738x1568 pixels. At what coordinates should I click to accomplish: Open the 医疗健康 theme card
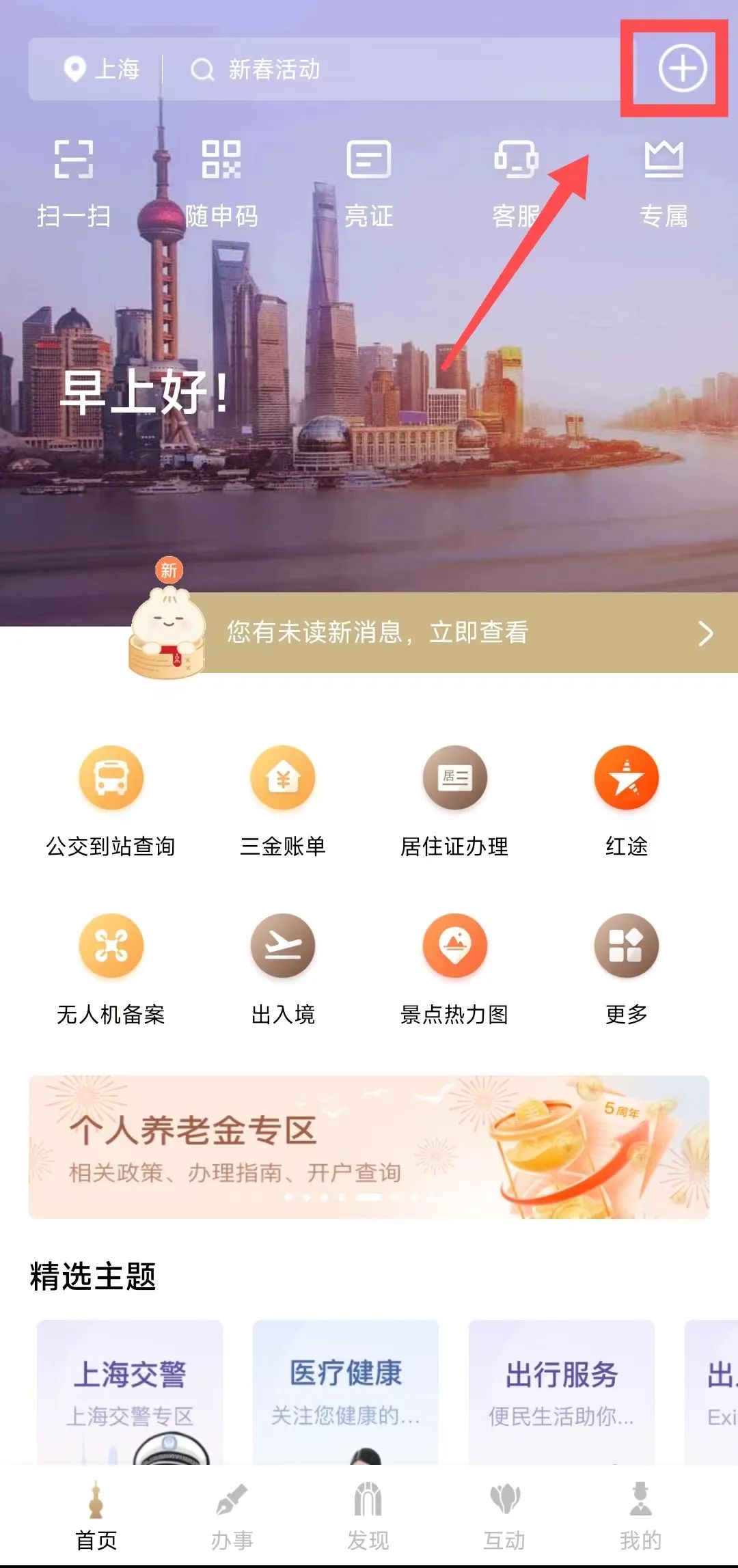point(346,1391)
